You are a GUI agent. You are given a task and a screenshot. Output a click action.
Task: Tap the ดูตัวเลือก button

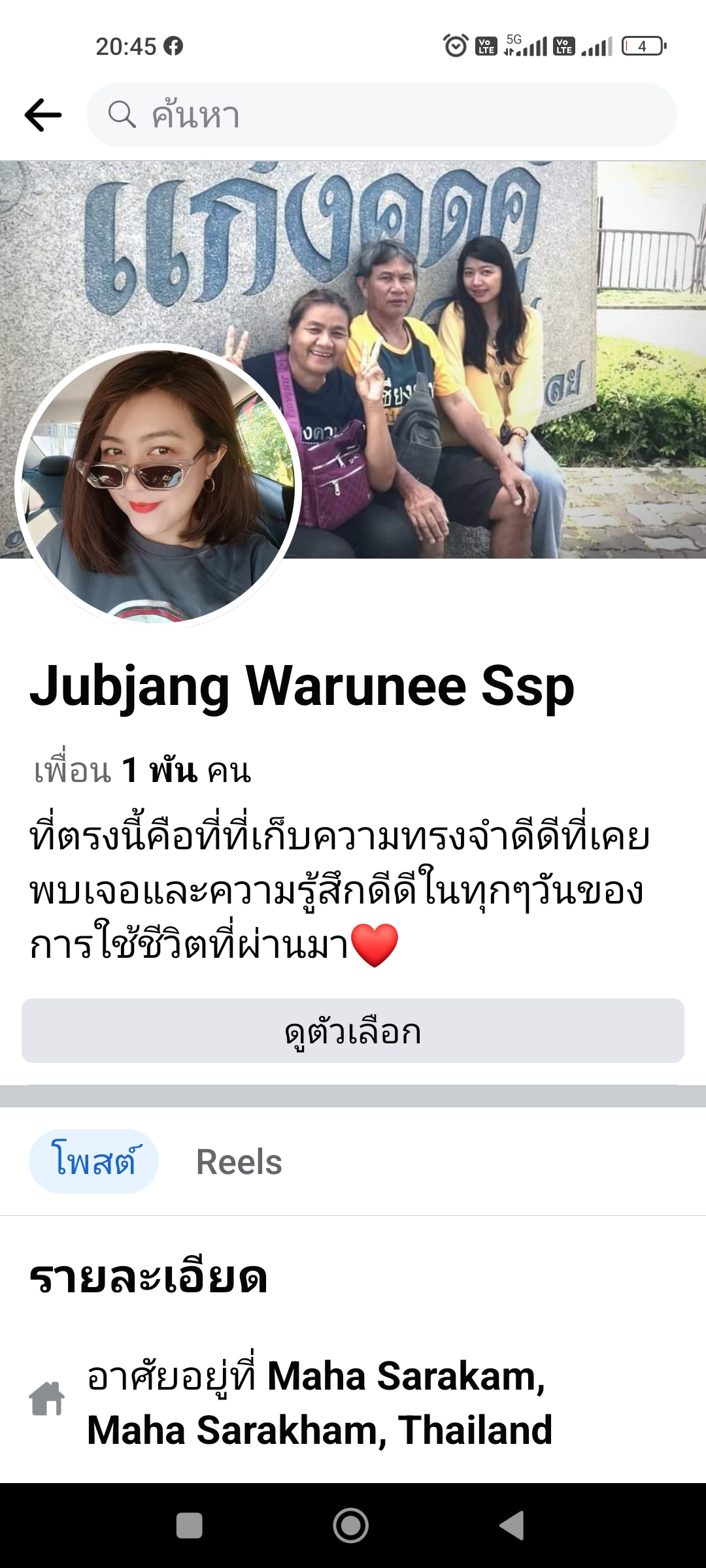353,1031
